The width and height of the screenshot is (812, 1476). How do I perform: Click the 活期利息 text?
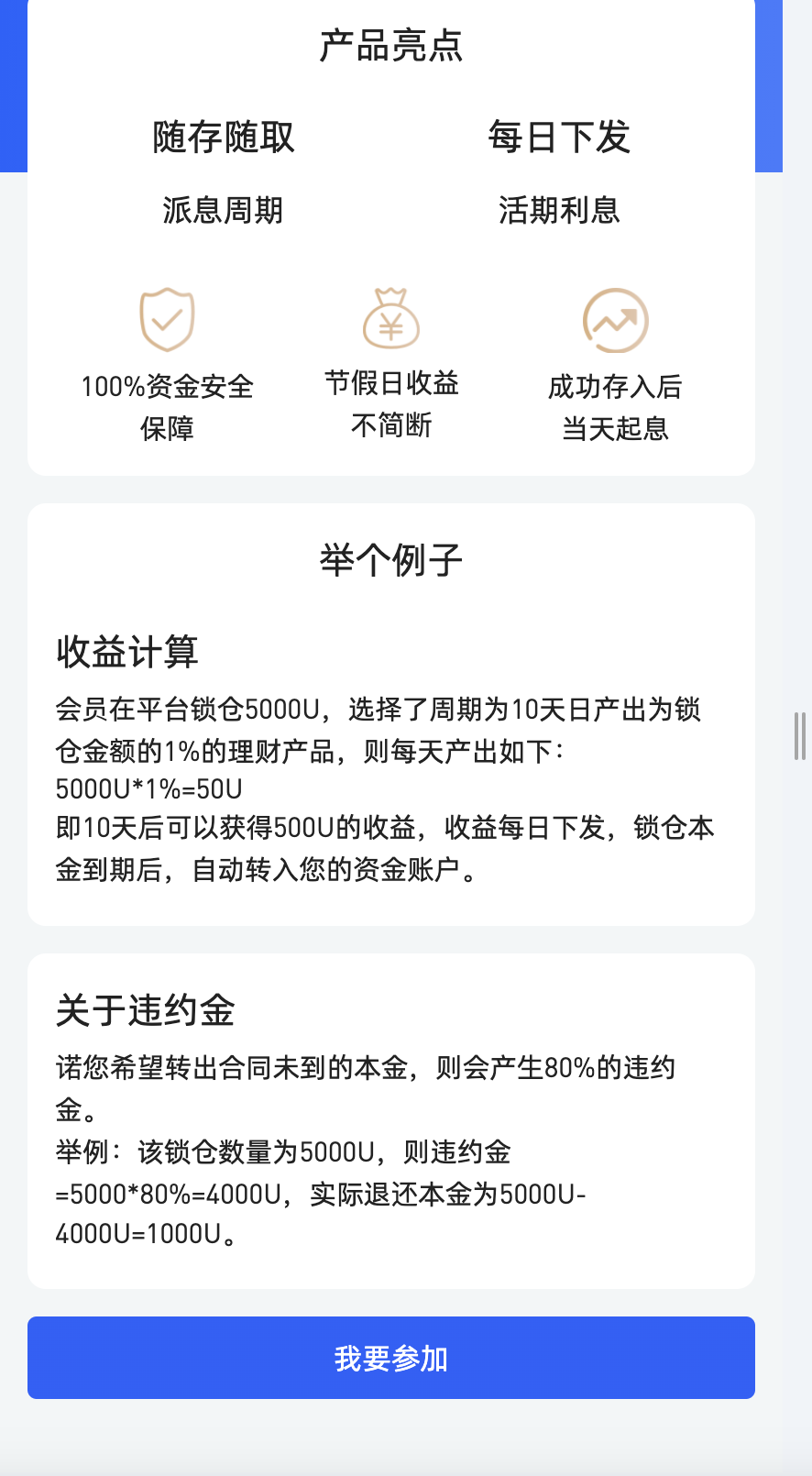click(561, 211)
